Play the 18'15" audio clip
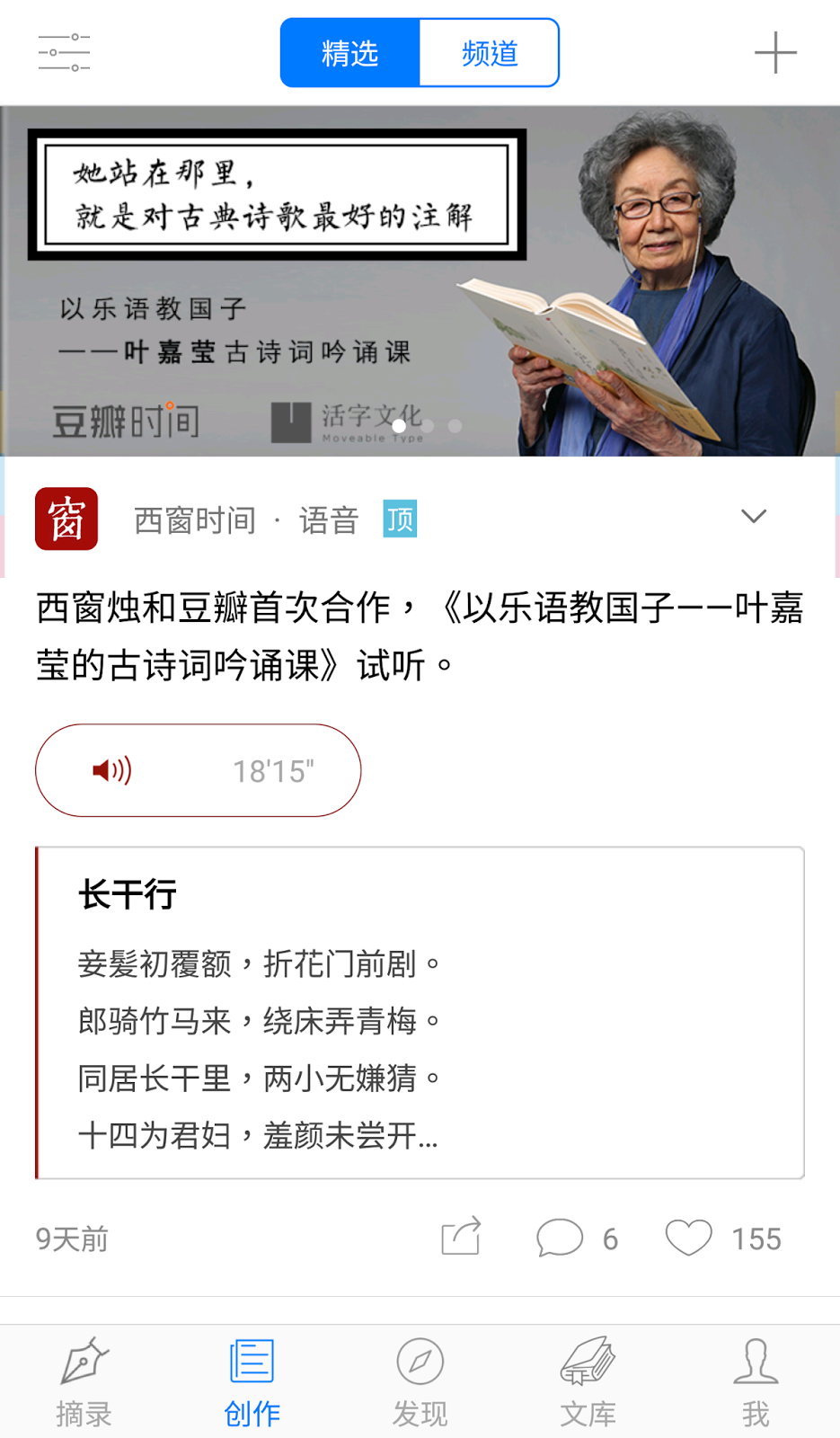840x1438 pixels. click(198, 770)
